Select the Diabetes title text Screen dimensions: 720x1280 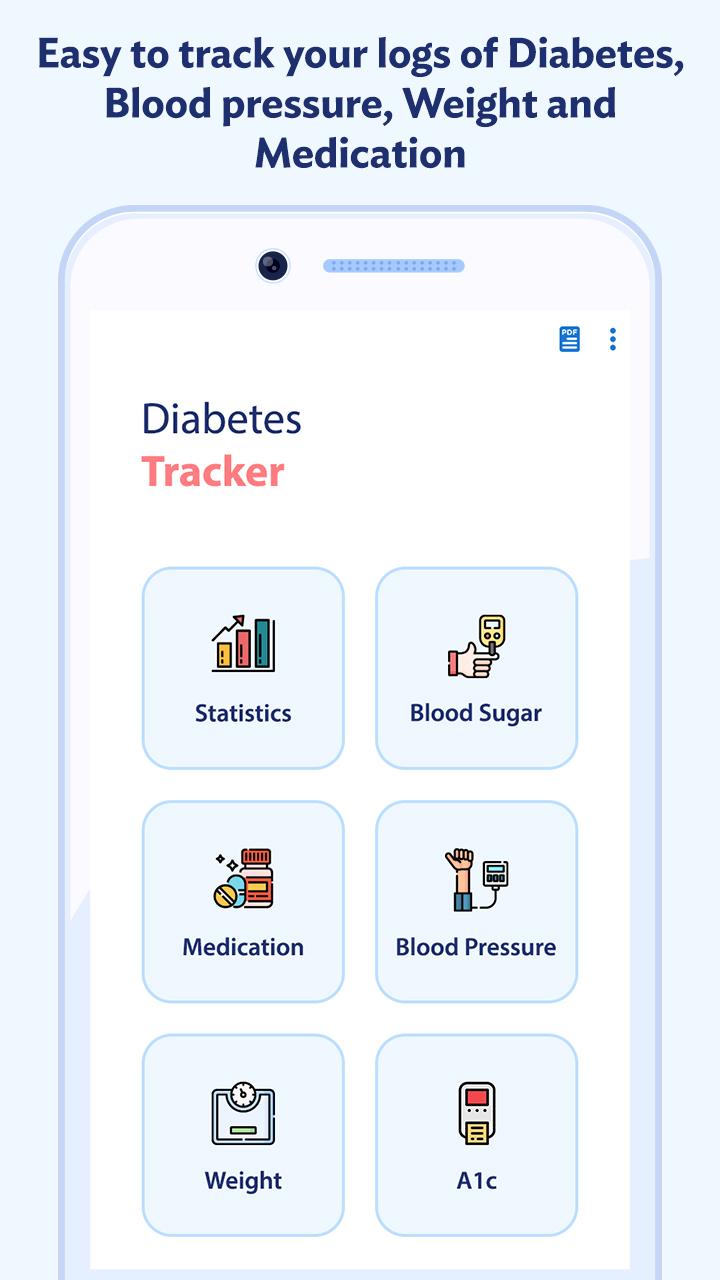pos(221,420)
